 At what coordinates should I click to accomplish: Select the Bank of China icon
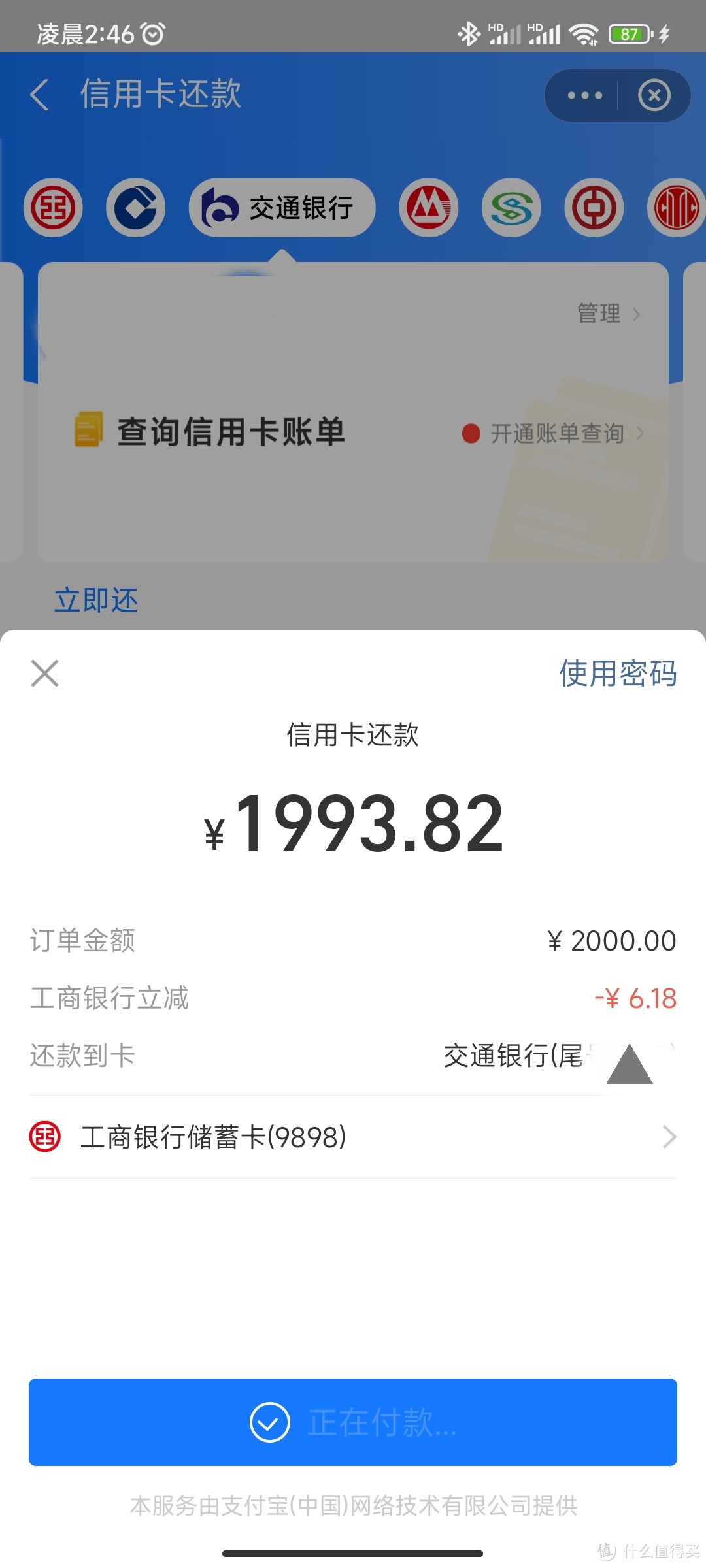tap(594, 208)
